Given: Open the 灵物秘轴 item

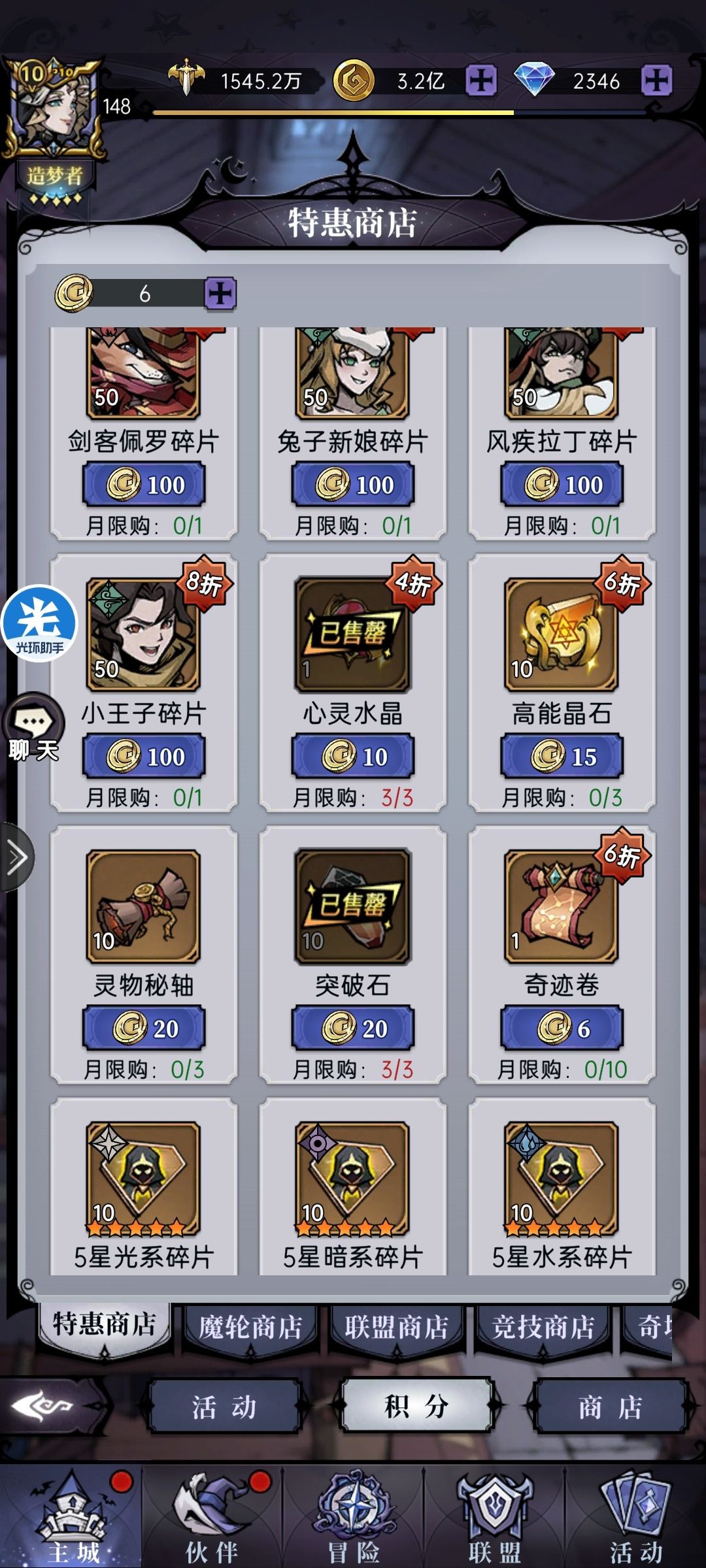Looking at the screenshot, I should (x=143, y=908).
